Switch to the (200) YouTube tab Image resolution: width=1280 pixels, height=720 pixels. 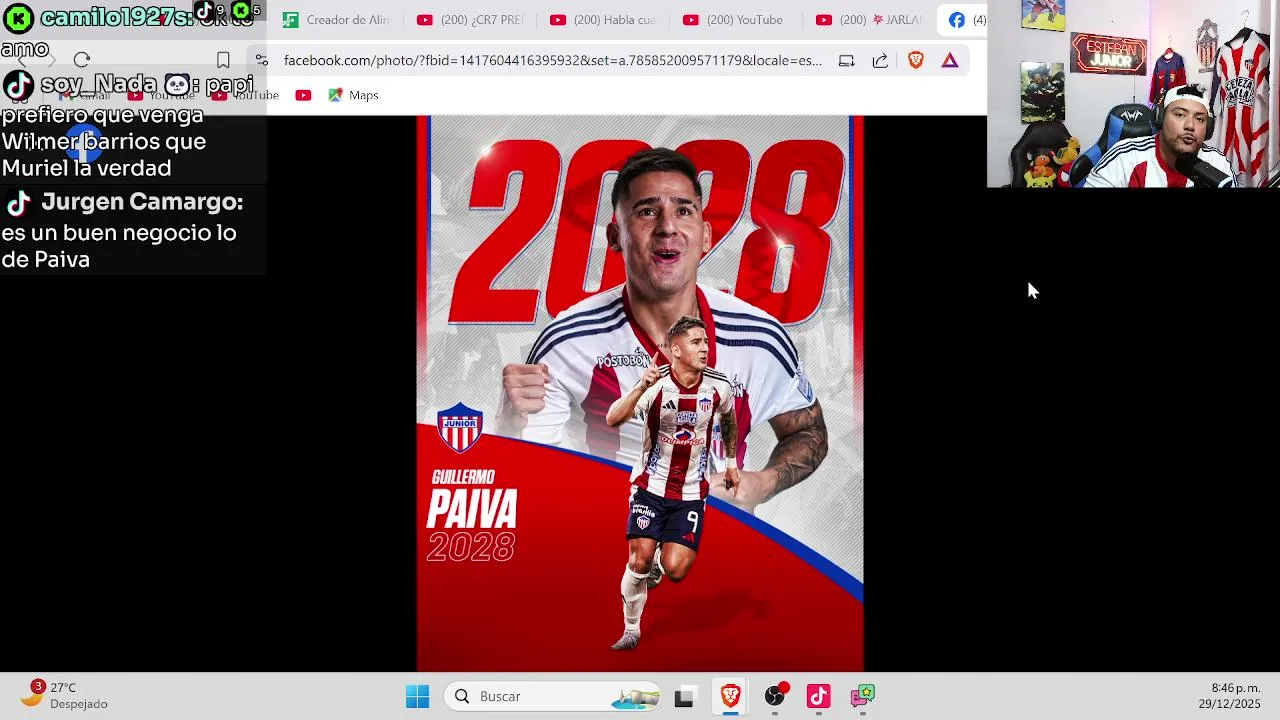(x=735, y=20)
